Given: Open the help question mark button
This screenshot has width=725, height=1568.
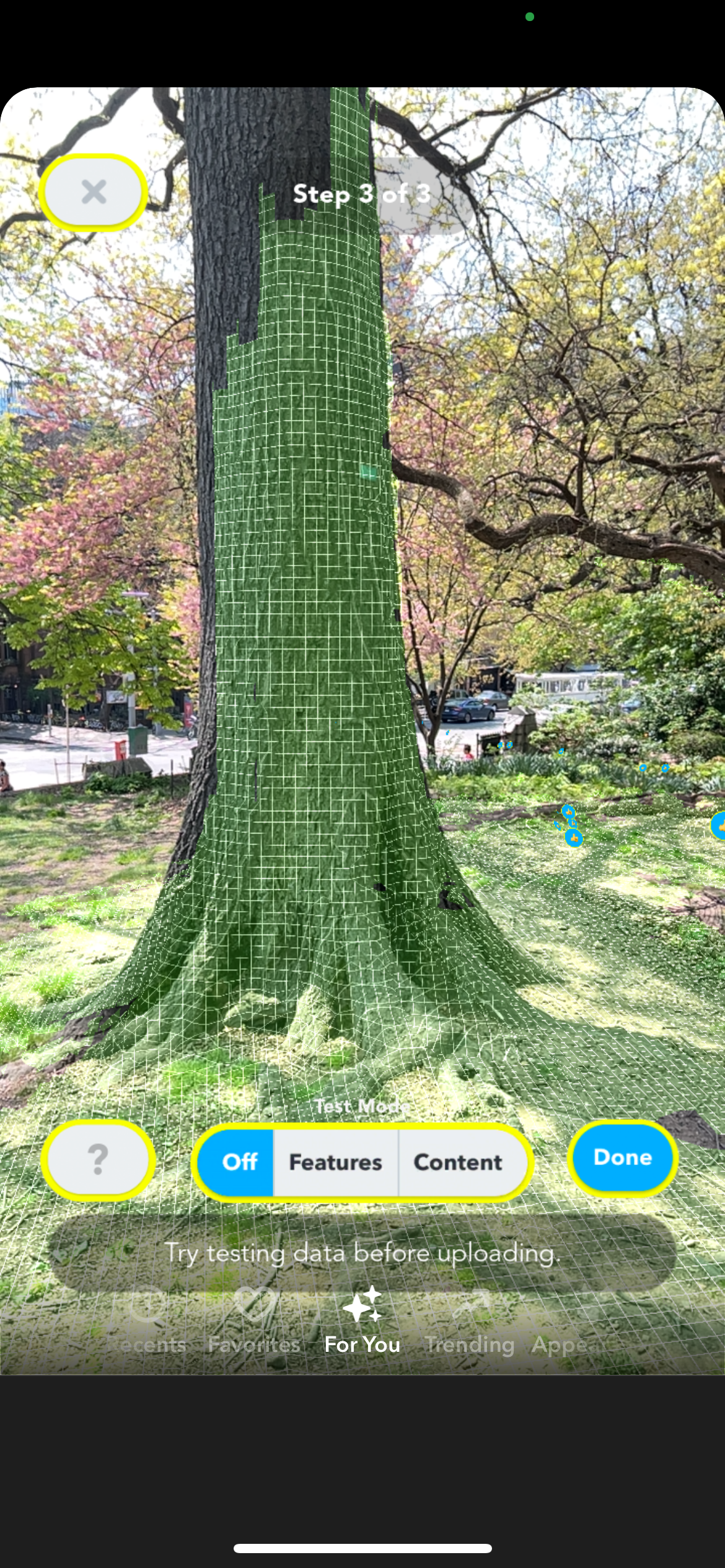Looking at the screenshot, I should click(98, 1159).
